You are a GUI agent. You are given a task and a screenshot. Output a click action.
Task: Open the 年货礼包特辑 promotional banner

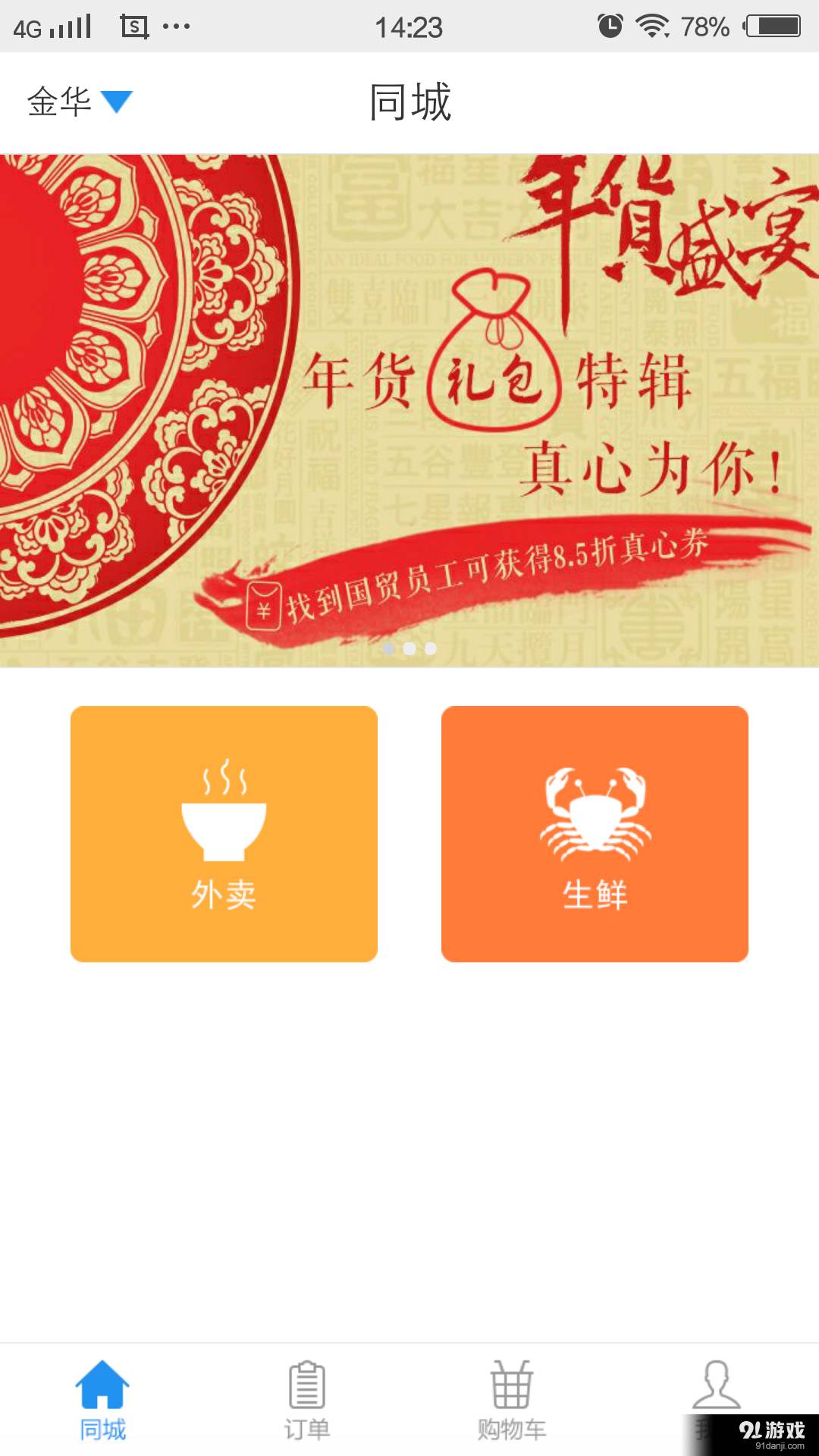click(x=409, y=410)
